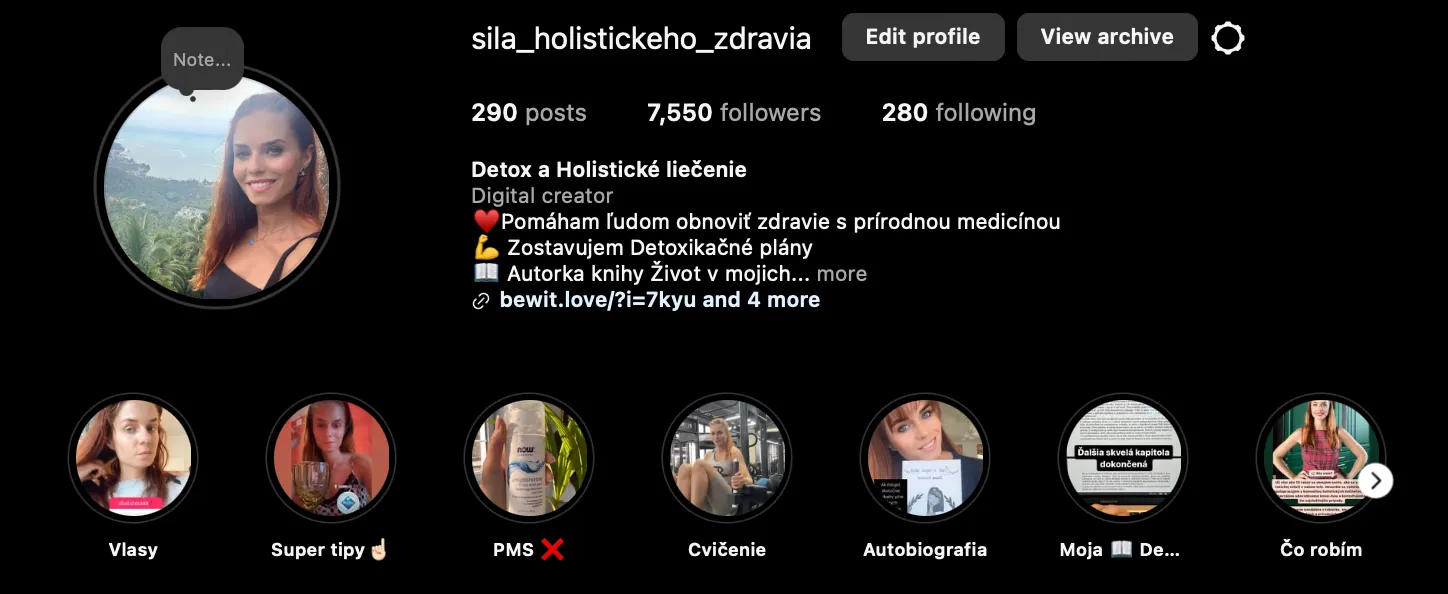Viewport: 1448px width, 594px height.
Task: Open the Autobiografia highlight
Action: [925, 458]
